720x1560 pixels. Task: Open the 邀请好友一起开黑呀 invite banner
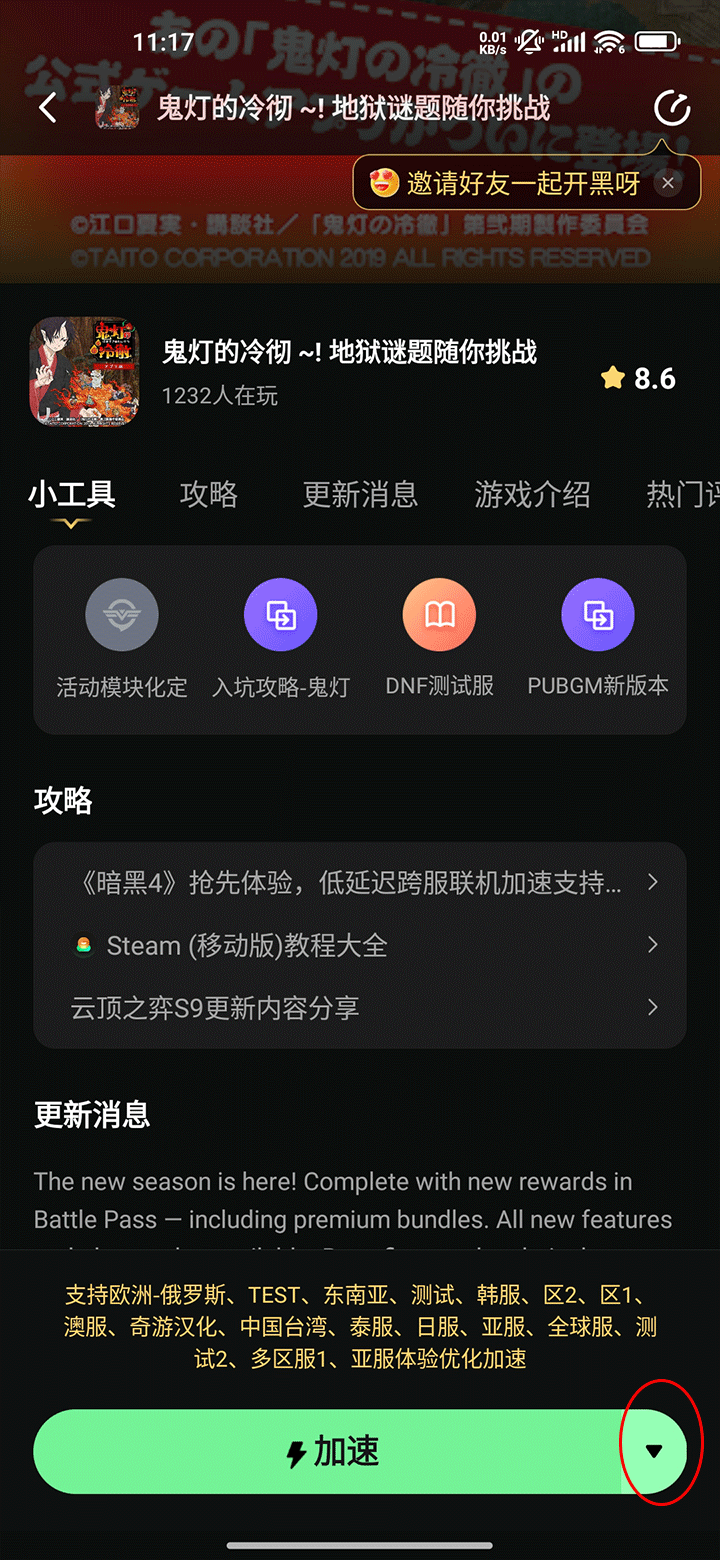coord(505,183)
